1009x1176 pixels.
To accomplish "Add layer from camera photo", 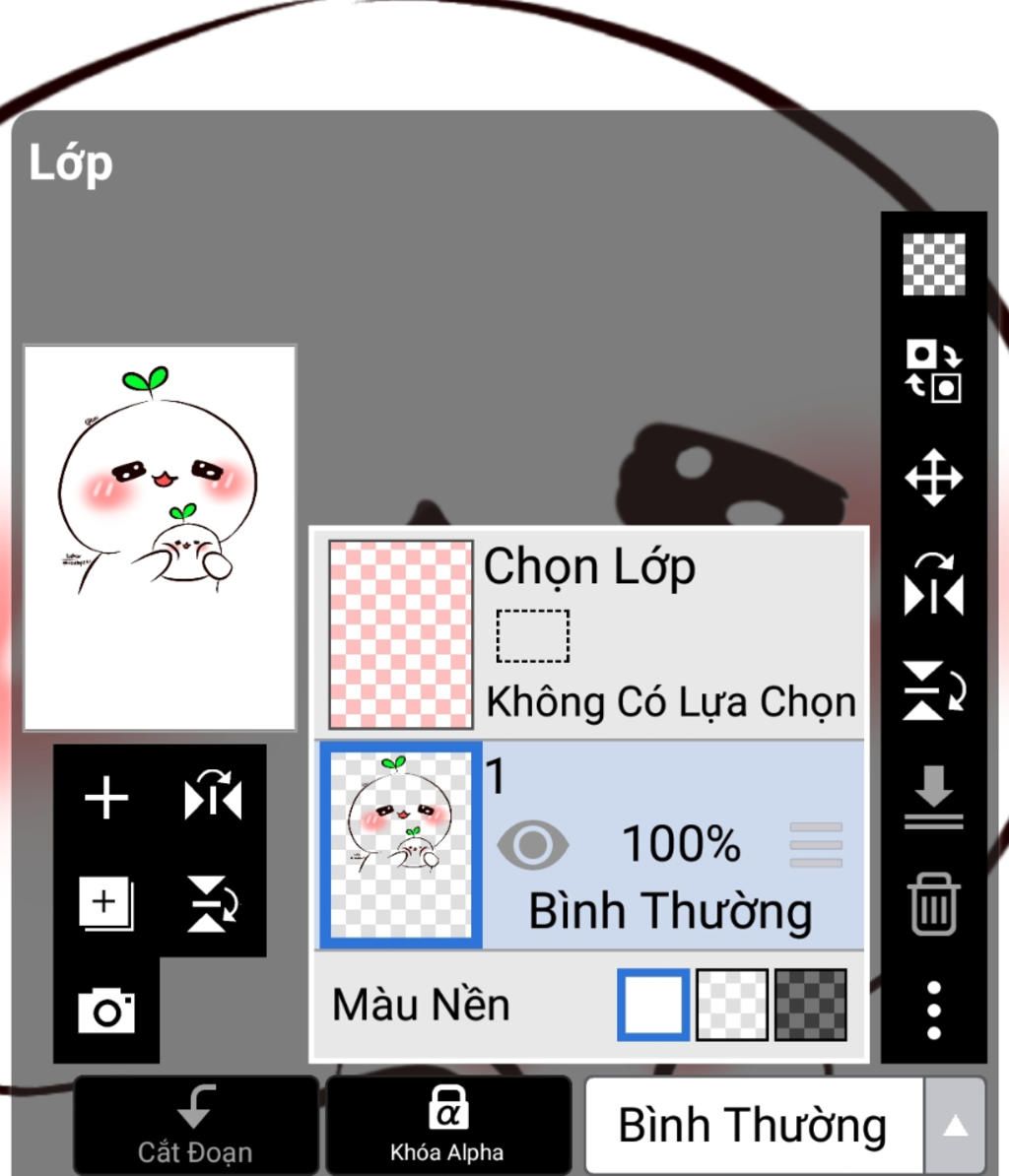I will [106, 1011].
